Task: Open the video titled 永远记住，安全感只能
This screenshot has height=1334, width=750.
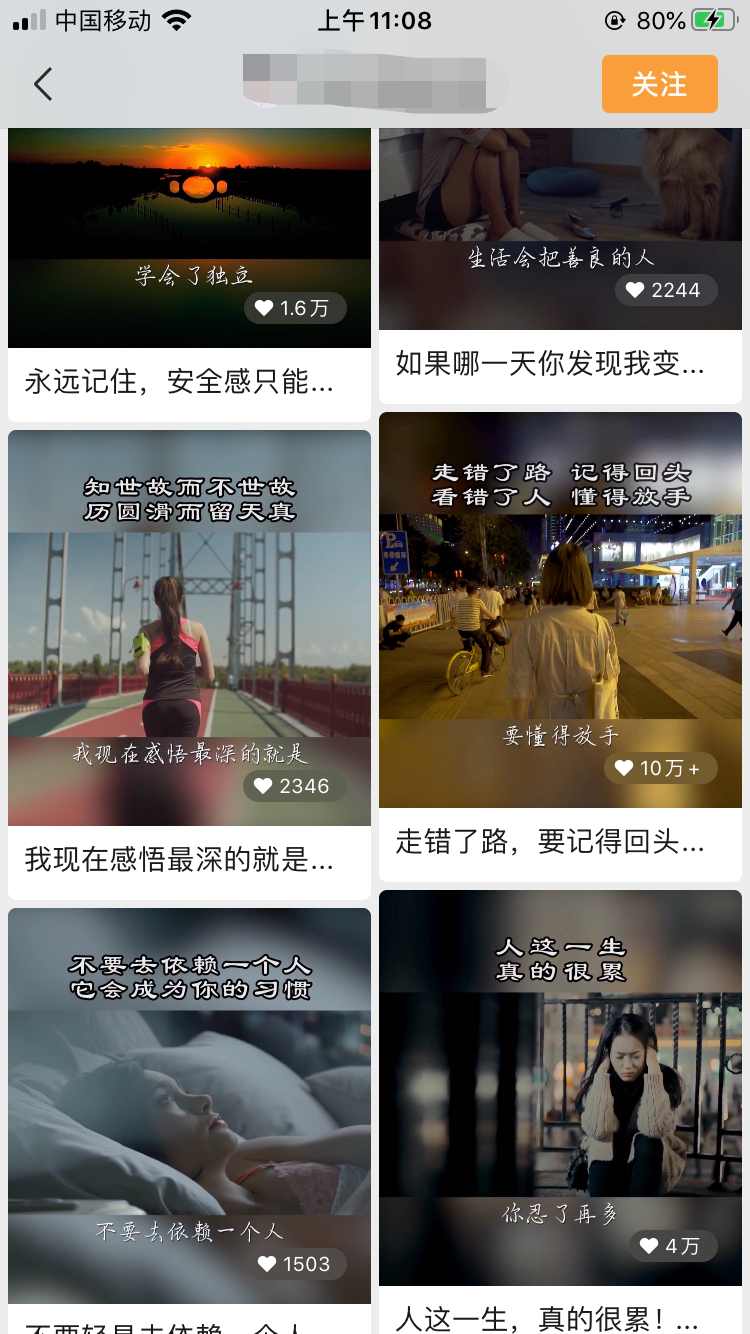Action: point(179,381)
